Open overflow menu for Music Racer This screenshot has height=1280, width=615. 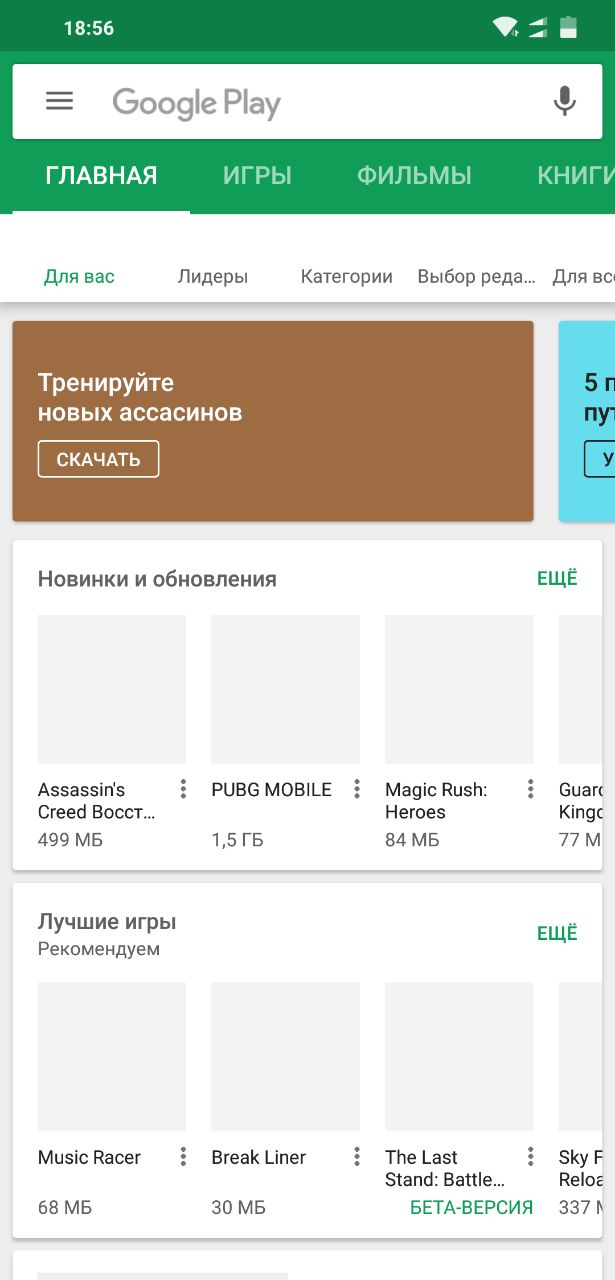(x=183, y=1157)
